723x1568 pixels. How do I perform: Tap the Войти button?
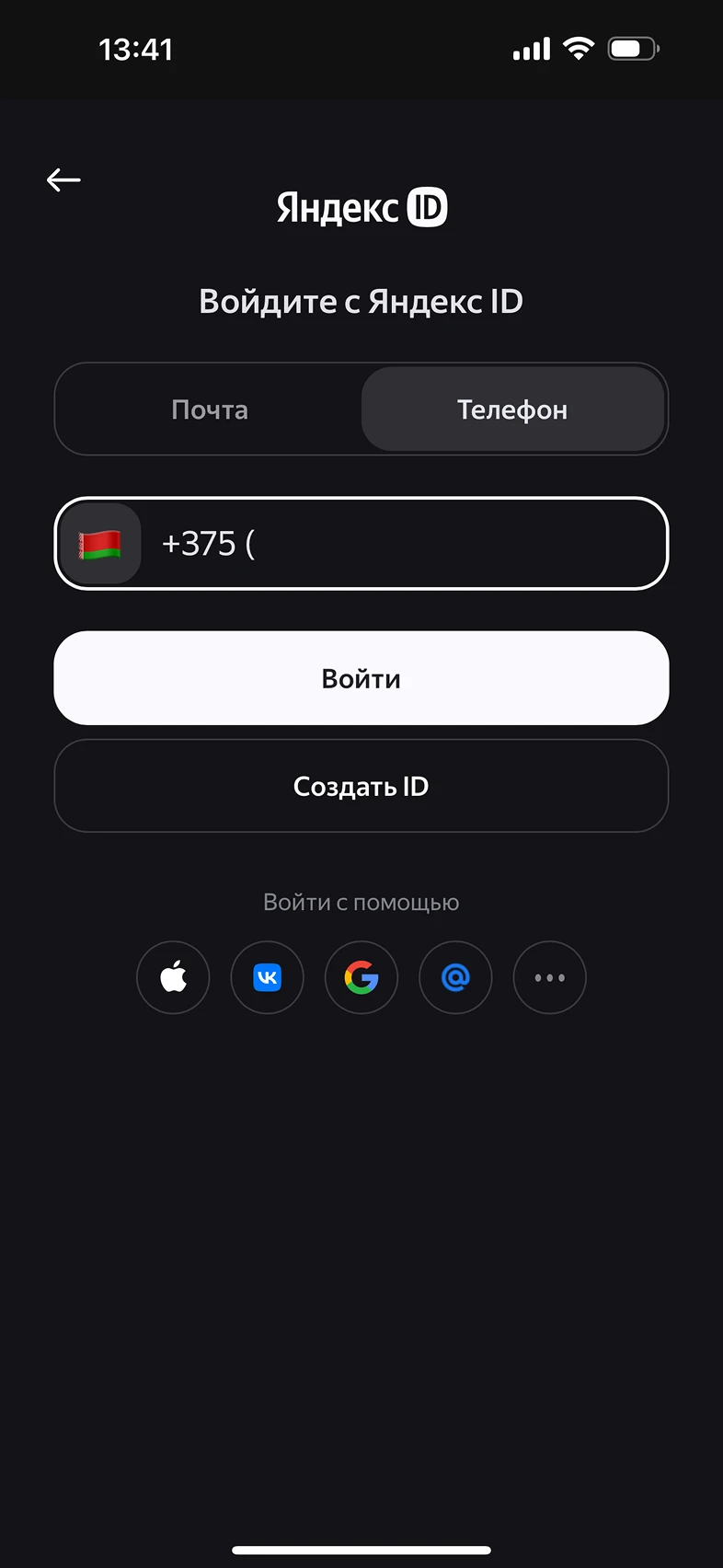pos(361,678)
